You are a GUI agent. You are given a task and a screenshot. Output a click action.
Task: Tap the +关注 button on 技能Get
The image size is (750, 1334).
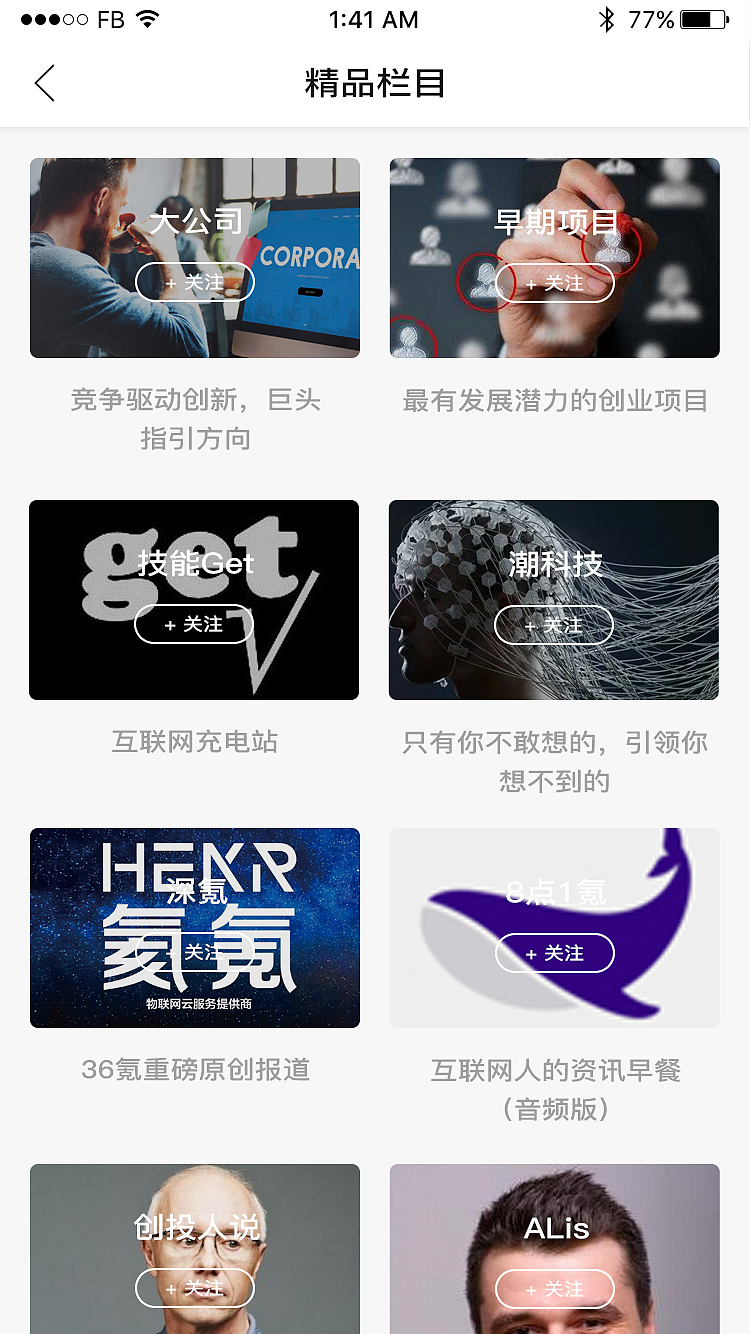pyautogui.click(x=194, y=624)
